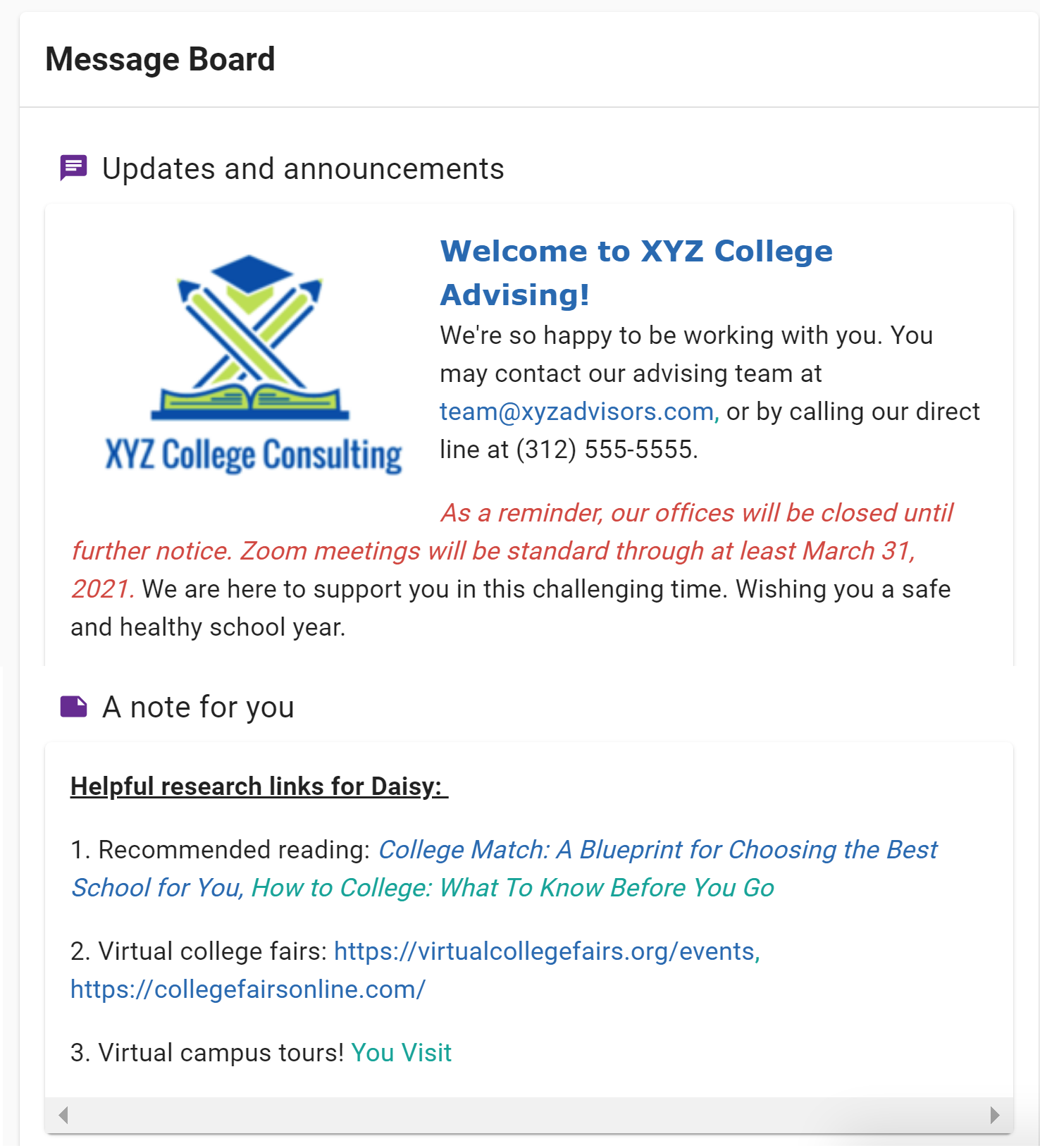The height and width of the screenshot is (1148, 1040).
Task: Open the How to College book link
Action: 512,888
